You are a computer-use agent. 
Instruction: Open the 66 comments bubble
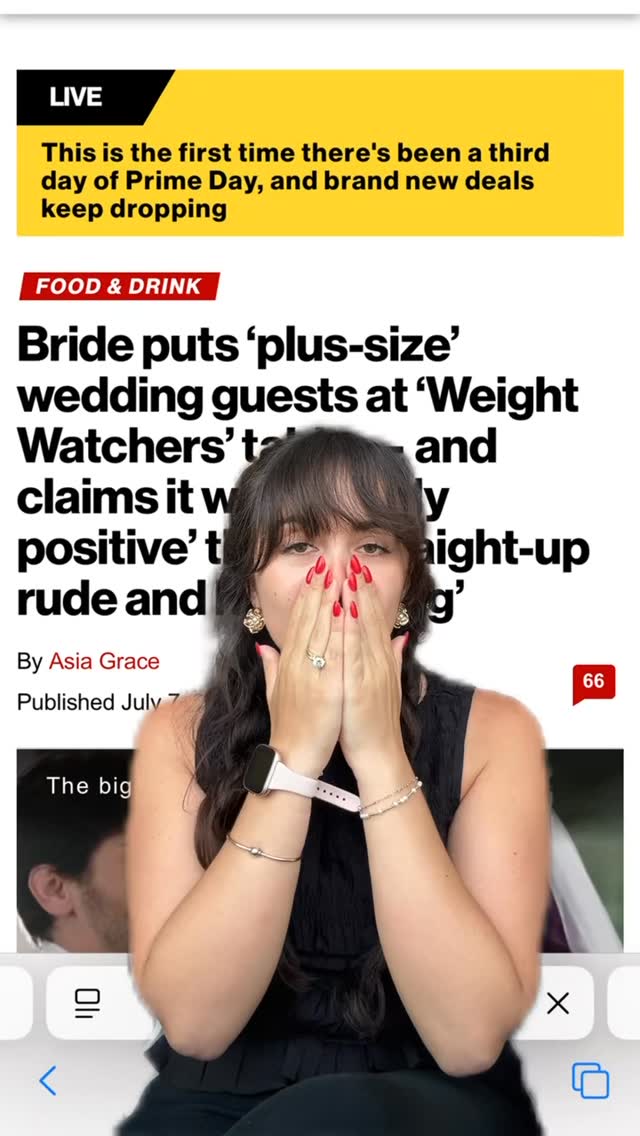(x=593, y=682)
